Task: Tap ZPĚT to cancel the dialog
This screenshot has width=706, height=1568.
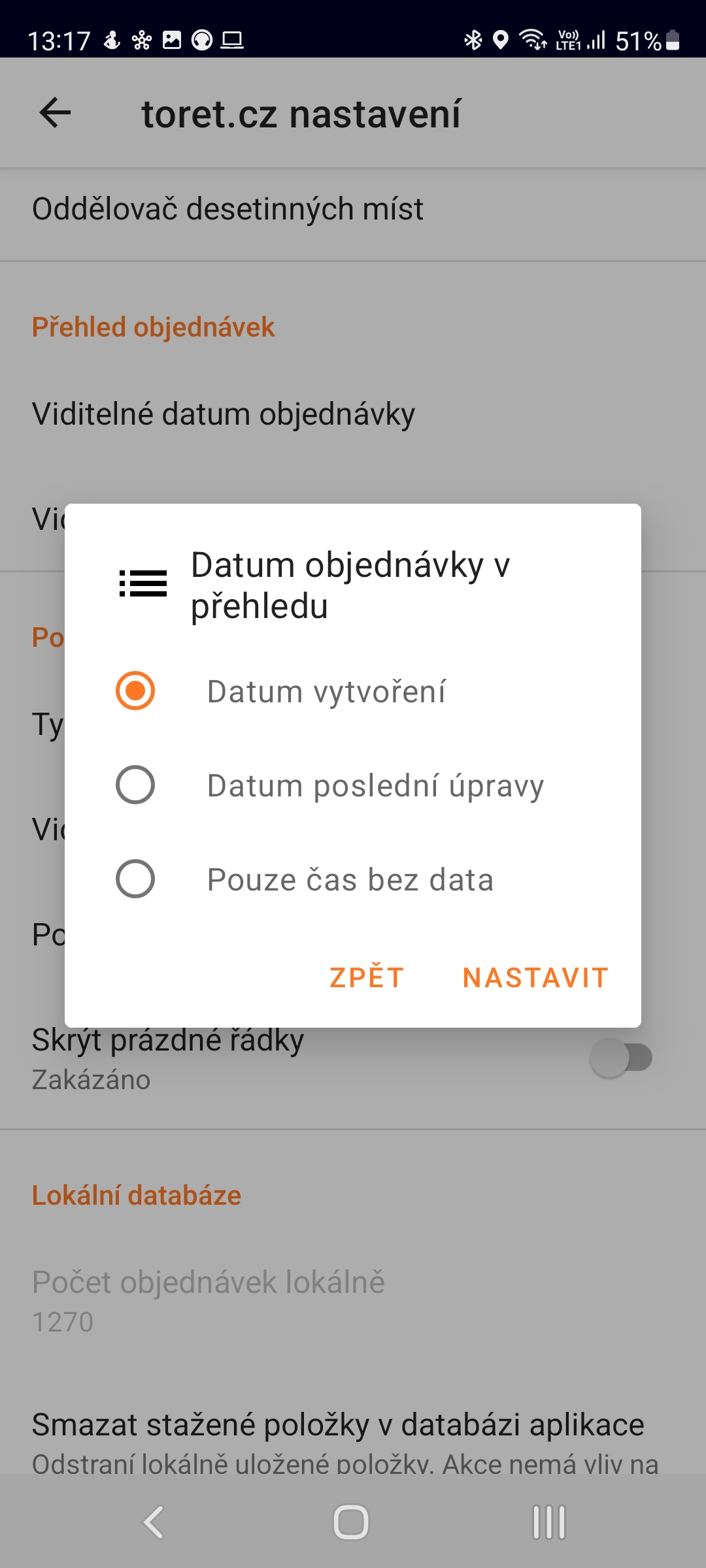Action: [367, 977]
